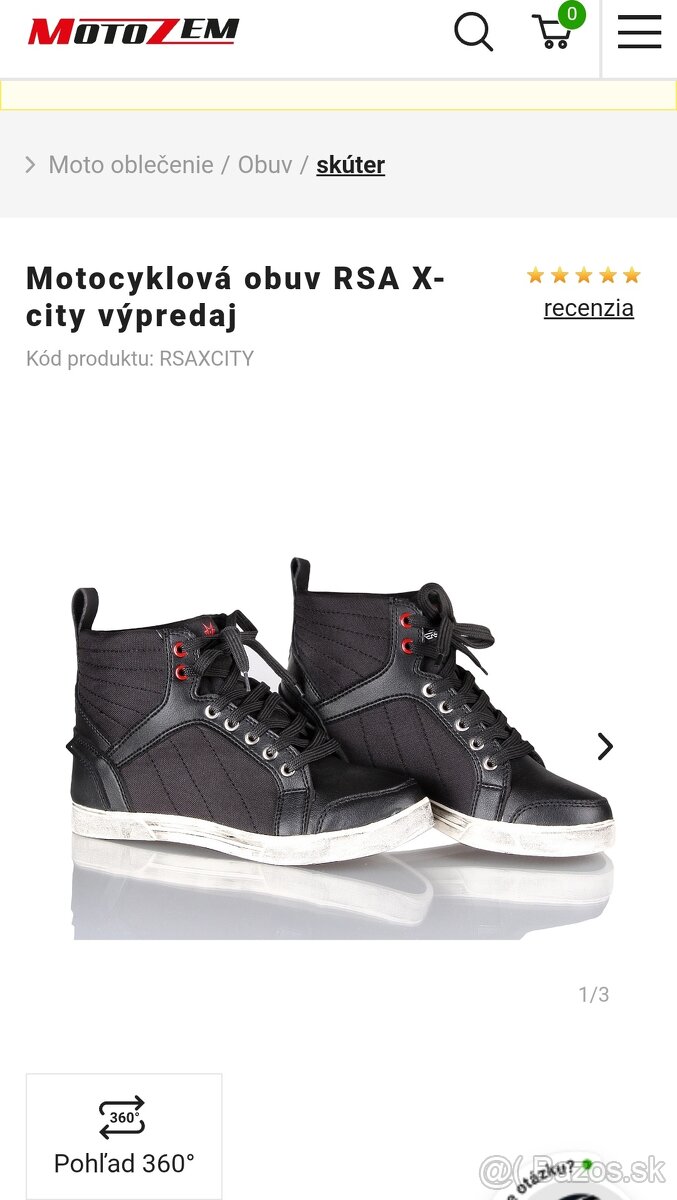The height and width of the screenshot is (1200, 677).
Task: Open the search magnifier icon
Action: tap(473, 32)
